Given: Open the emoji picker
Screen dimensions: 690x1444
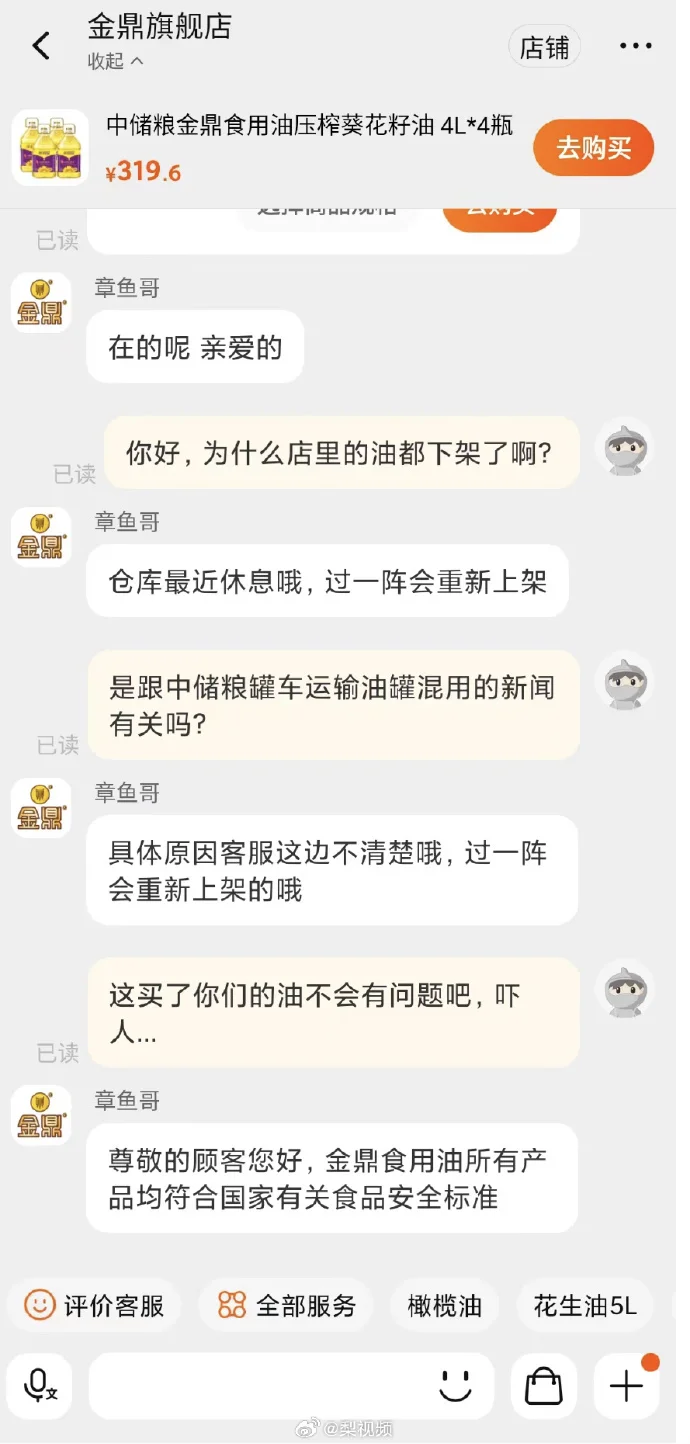Looking at the screenshot, I should (455, 1386).
